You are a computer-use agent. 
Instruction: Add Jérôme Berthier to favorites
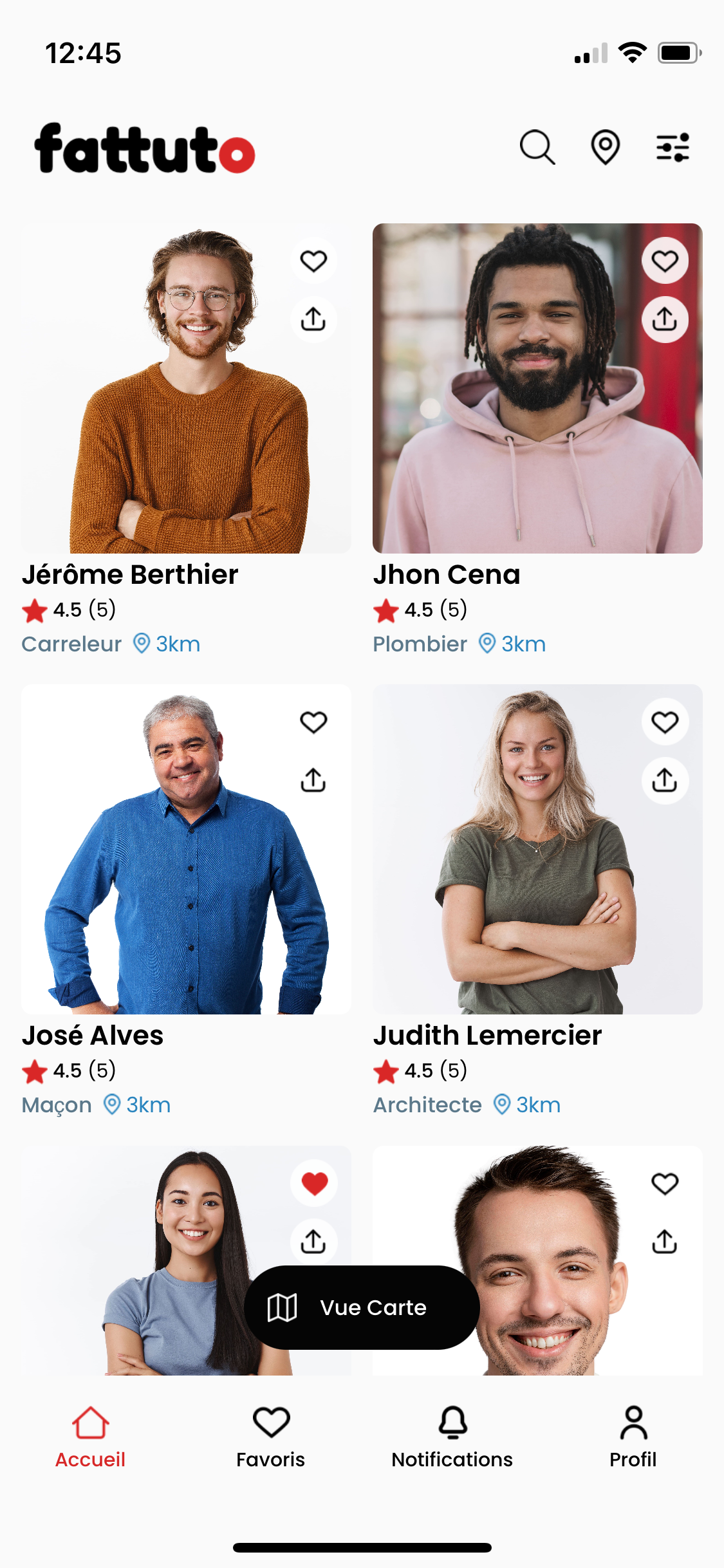coord(313,261)
